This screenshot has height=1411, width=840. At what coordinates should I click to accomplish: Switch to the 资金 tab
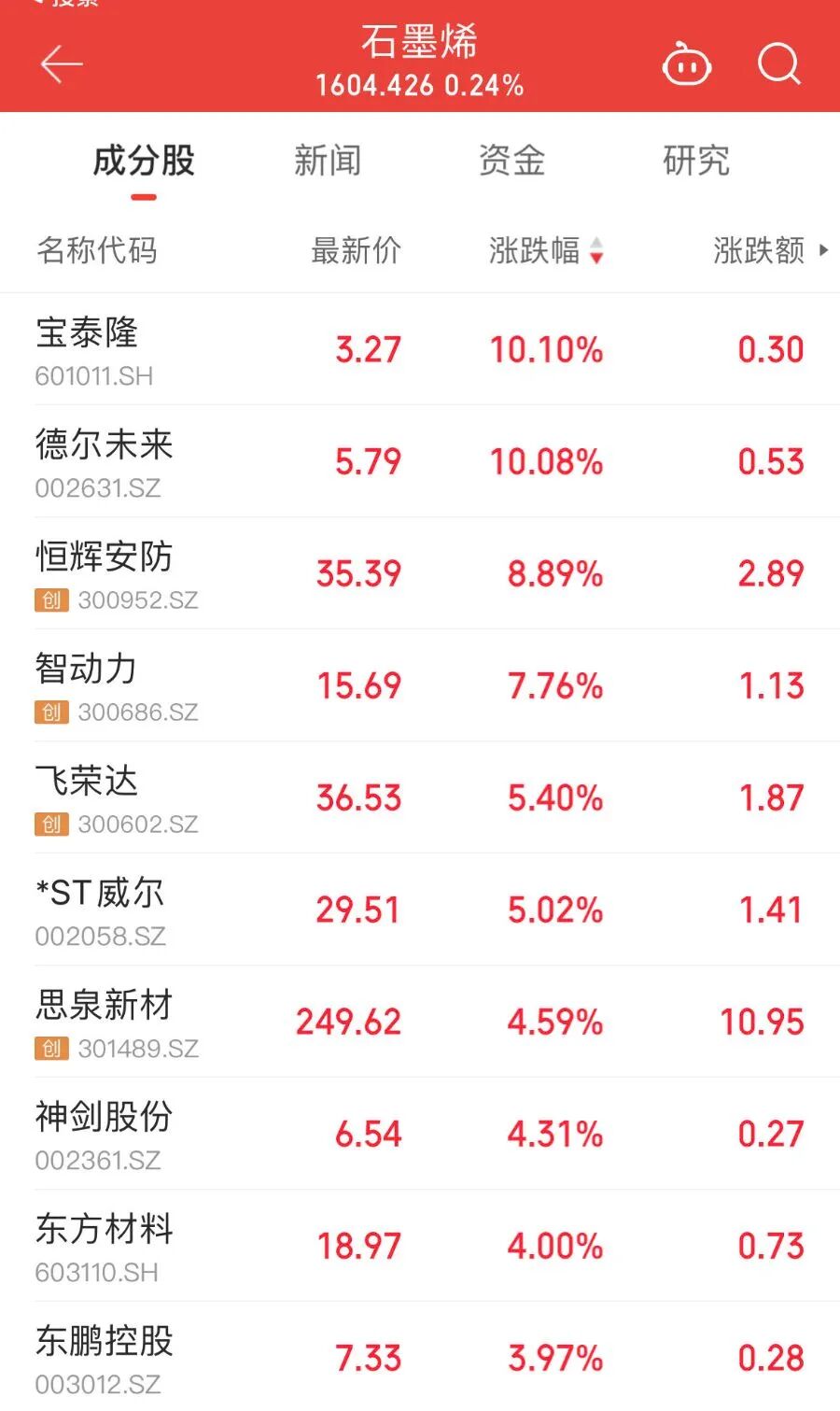point(511,161)
